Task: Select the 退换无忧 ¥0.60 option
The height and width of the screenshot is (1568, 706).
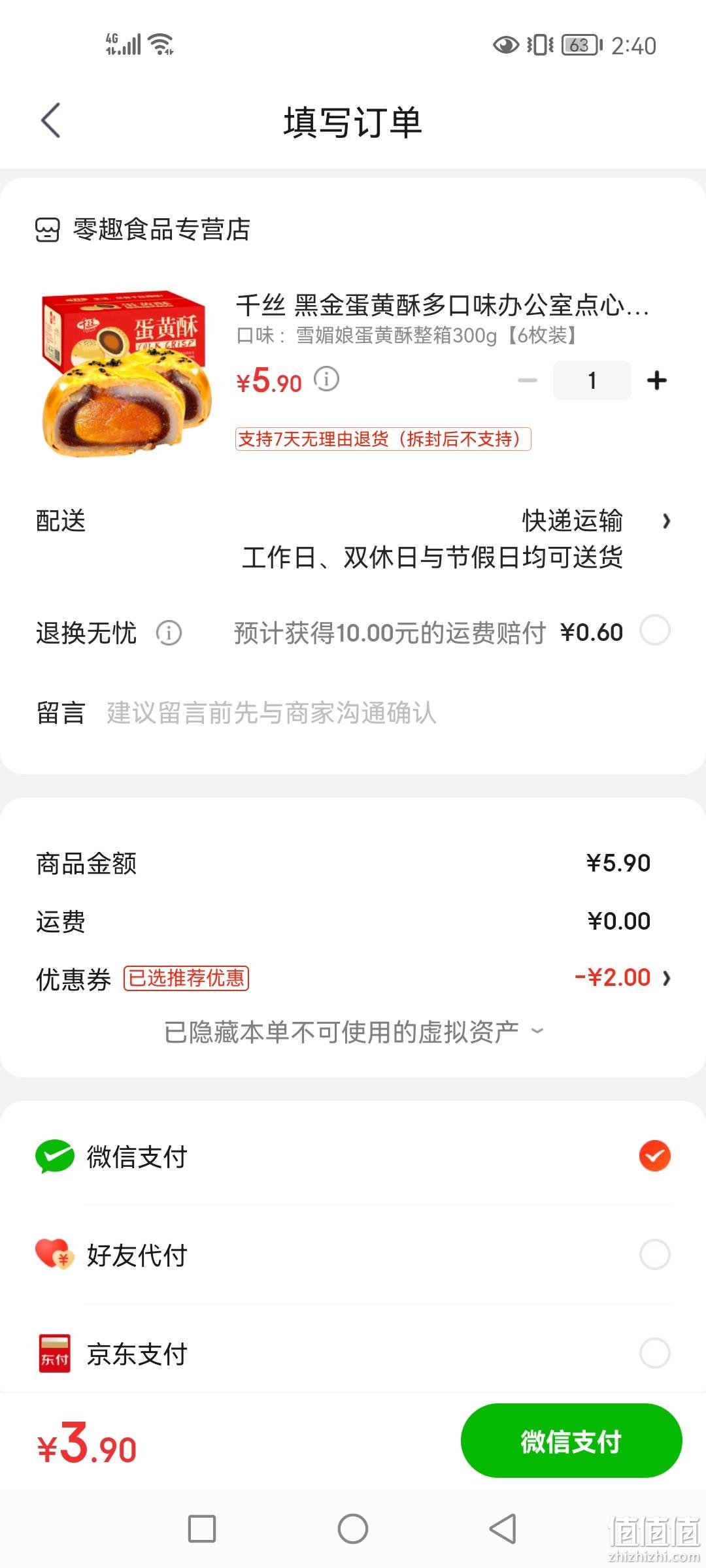Action: coord(655,631)
